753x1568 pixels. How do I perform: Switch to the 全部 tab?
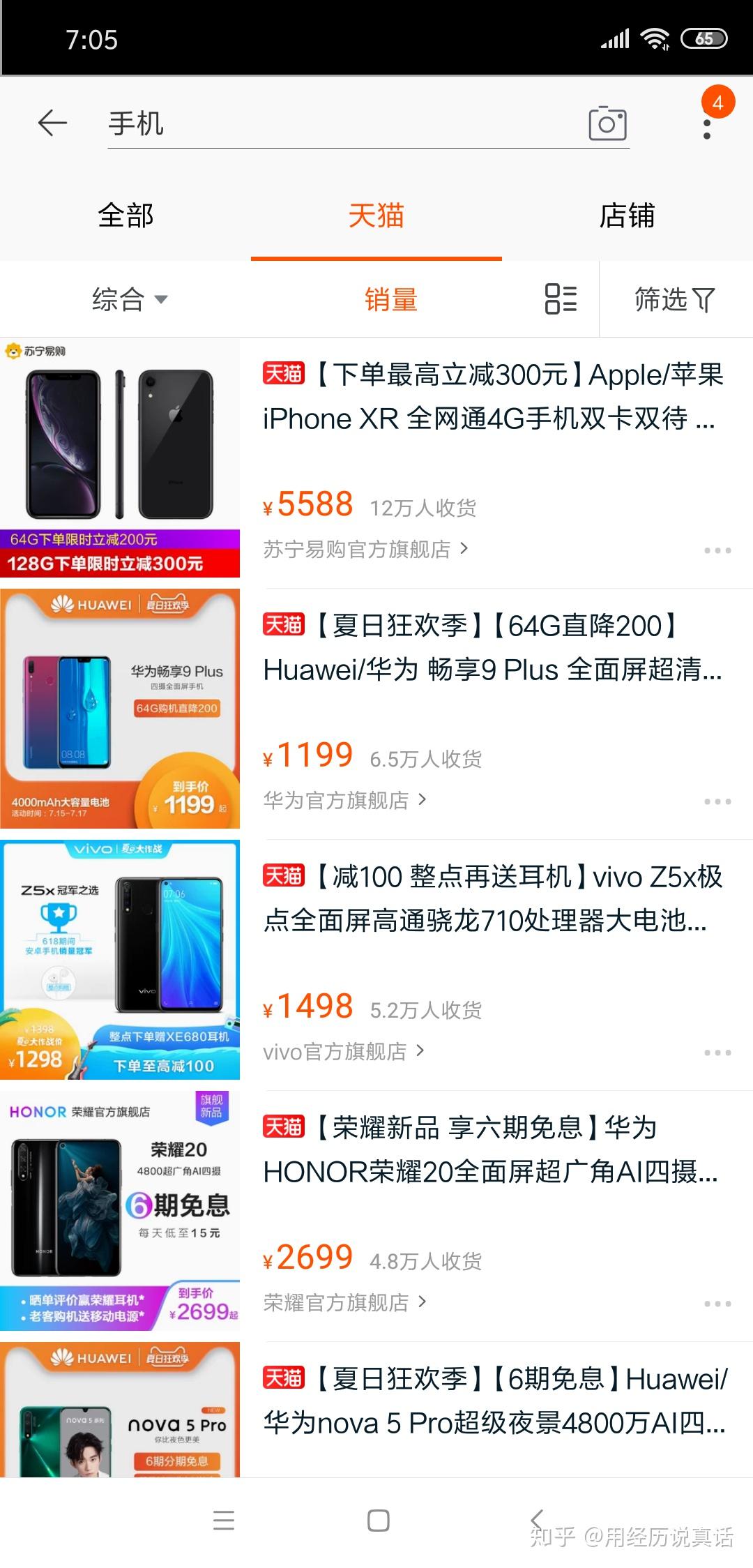coord(125,216)
